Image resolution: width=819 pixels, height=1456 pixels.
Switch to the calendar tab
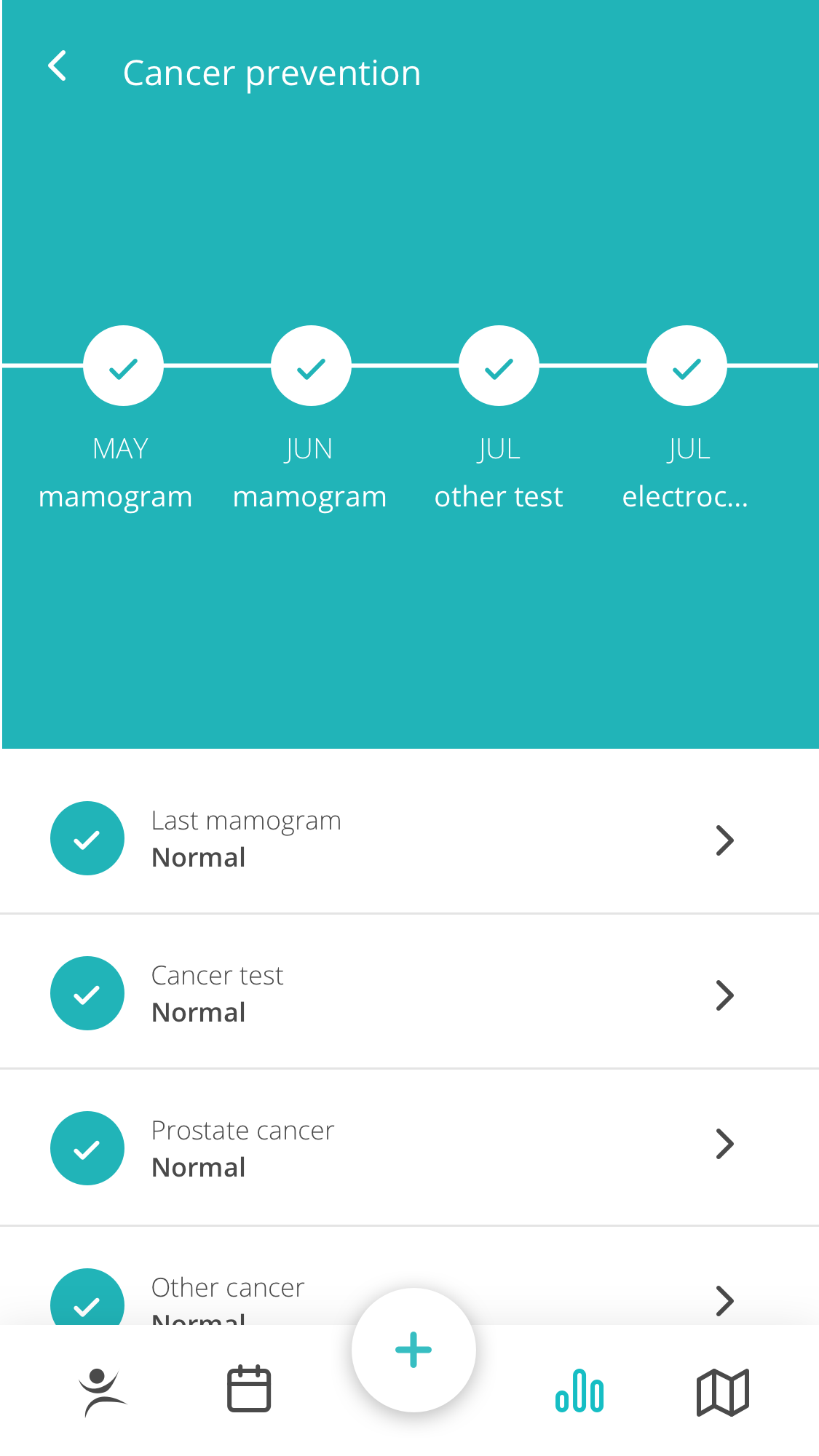[249, 1389]
